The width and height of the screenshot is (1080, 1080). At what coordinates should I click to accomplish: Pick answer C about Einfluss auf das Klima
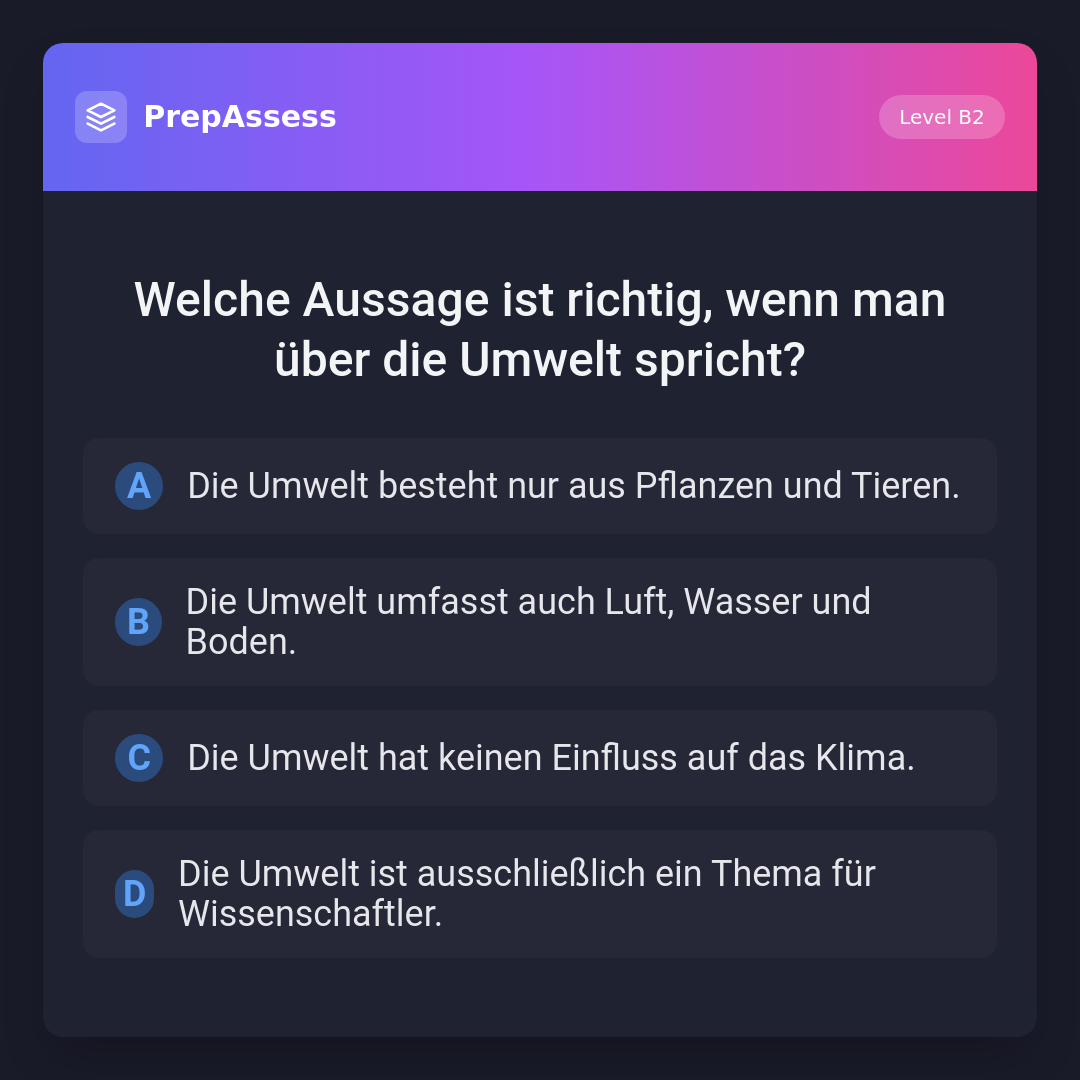[539, 758]
